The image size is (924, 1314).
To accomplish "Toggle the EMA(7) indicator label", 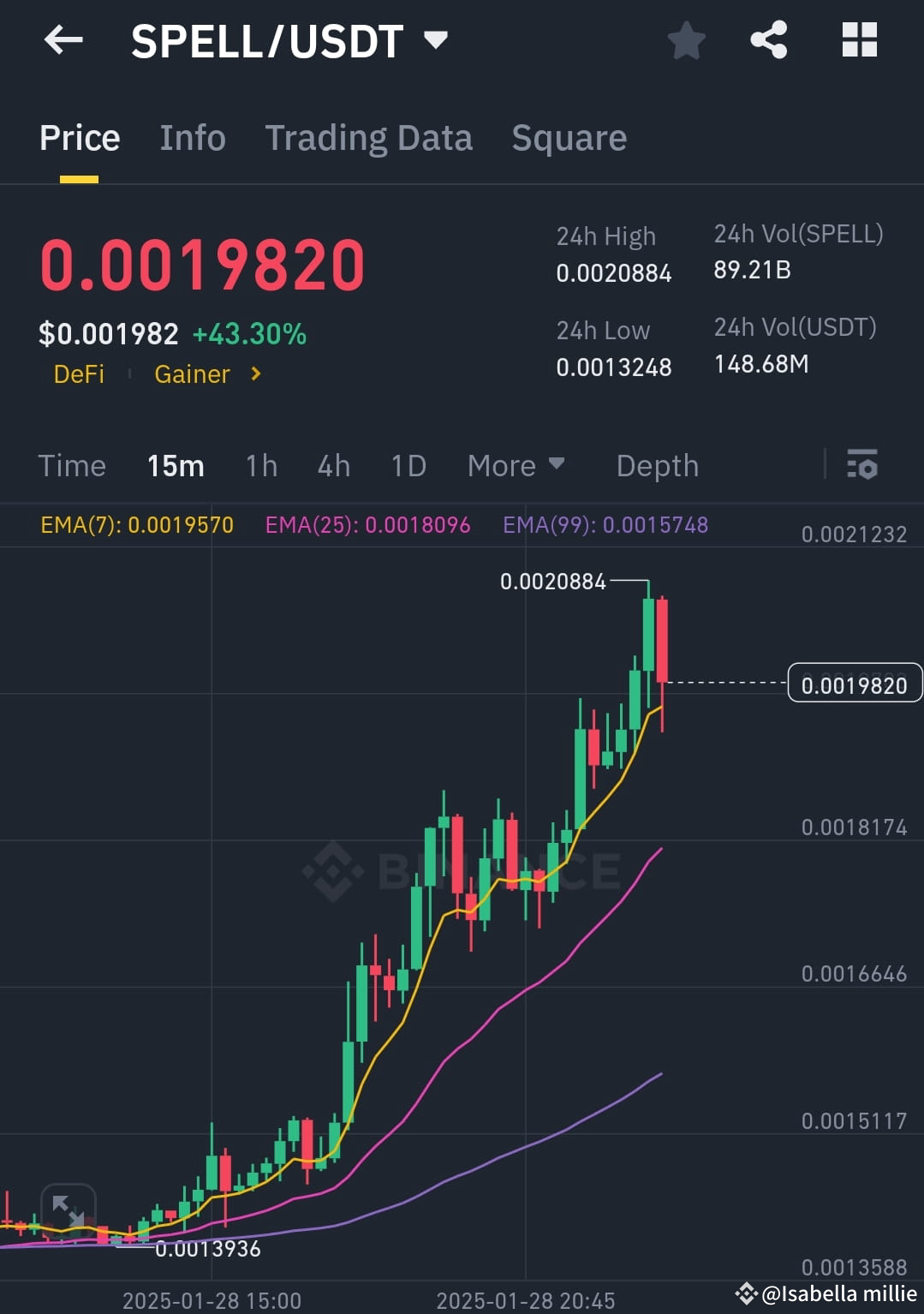I will [137, 525].
